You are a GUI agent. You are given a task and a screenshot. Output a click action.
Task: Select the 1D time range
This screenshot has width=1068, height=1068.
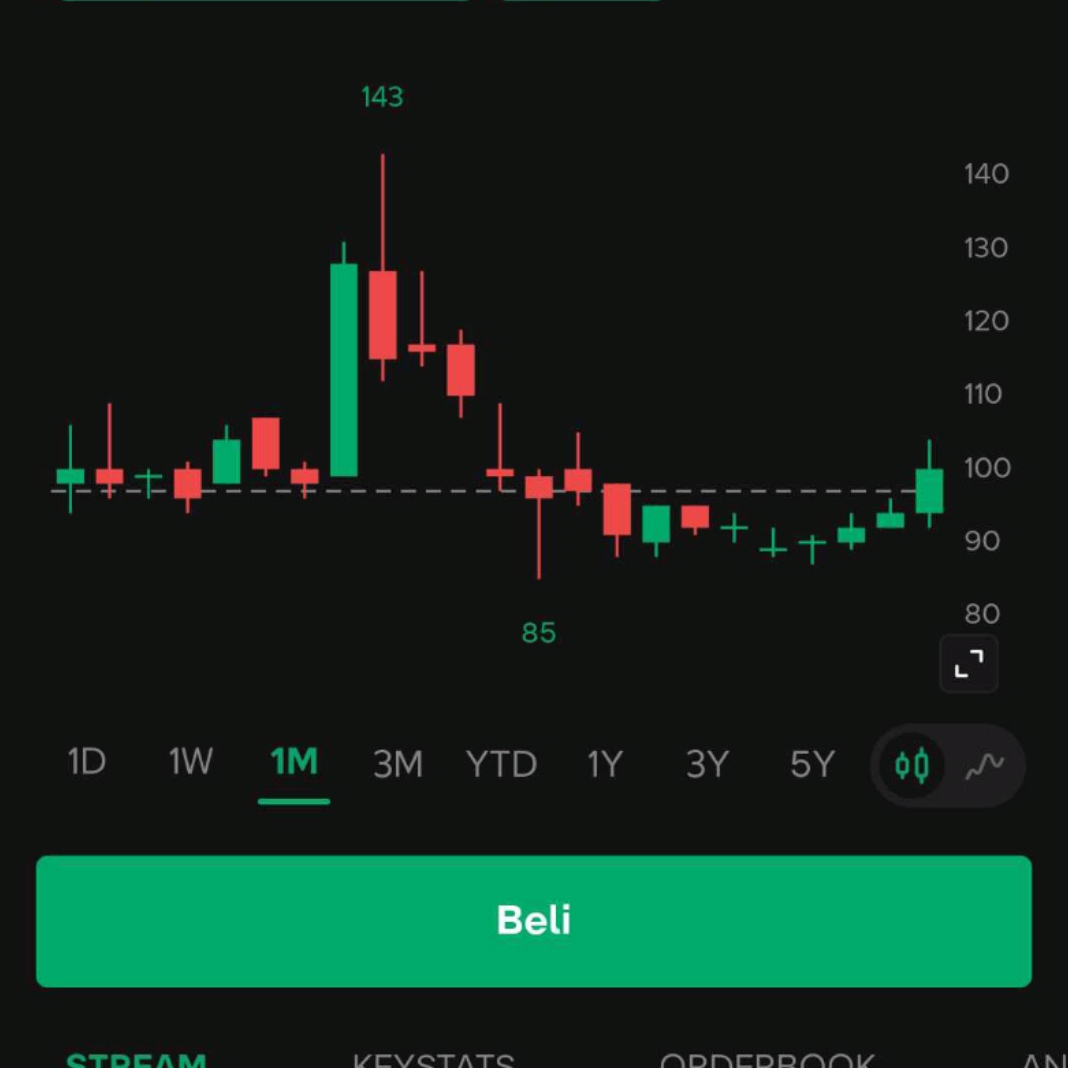87,764
